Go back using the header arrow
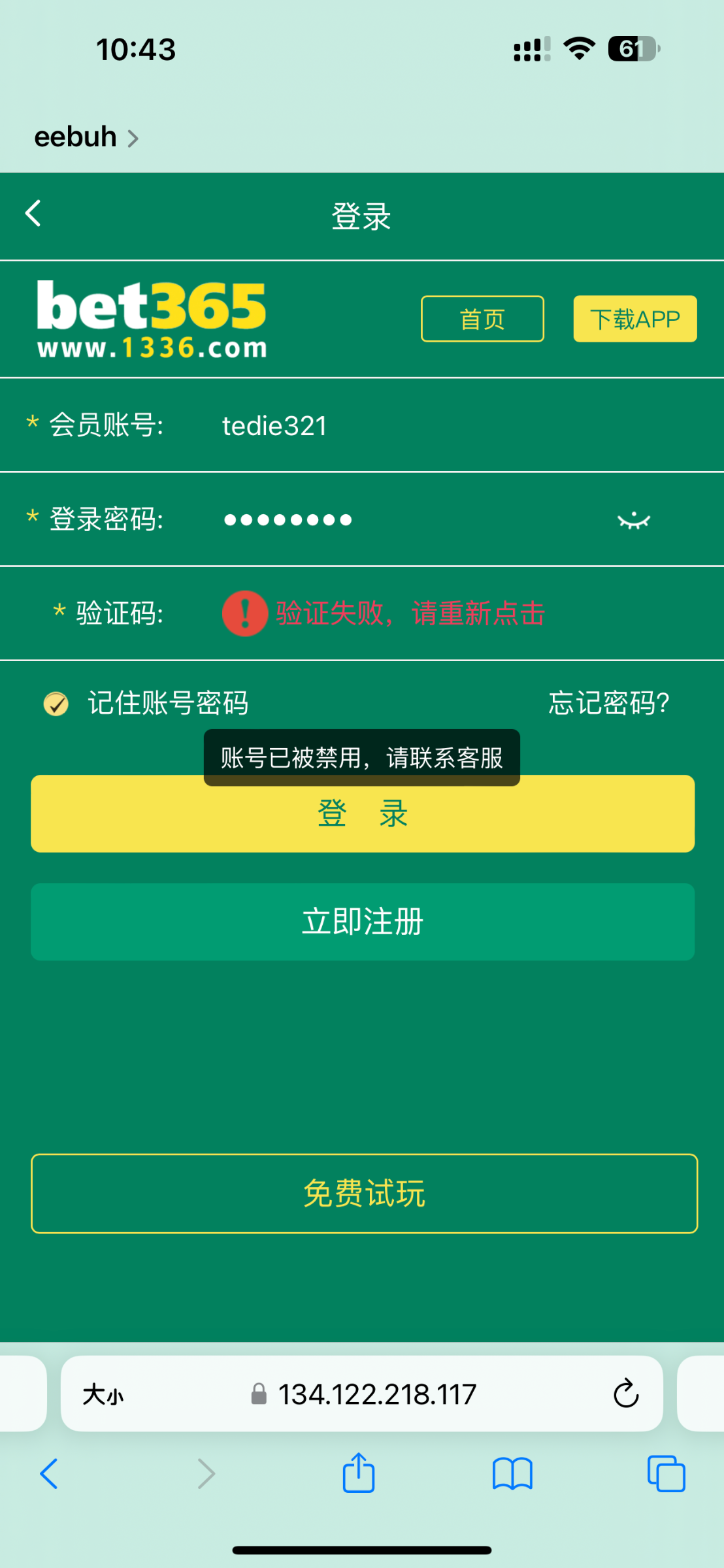The height and width of the screenshot is (1568, 724). coord(33,214)
